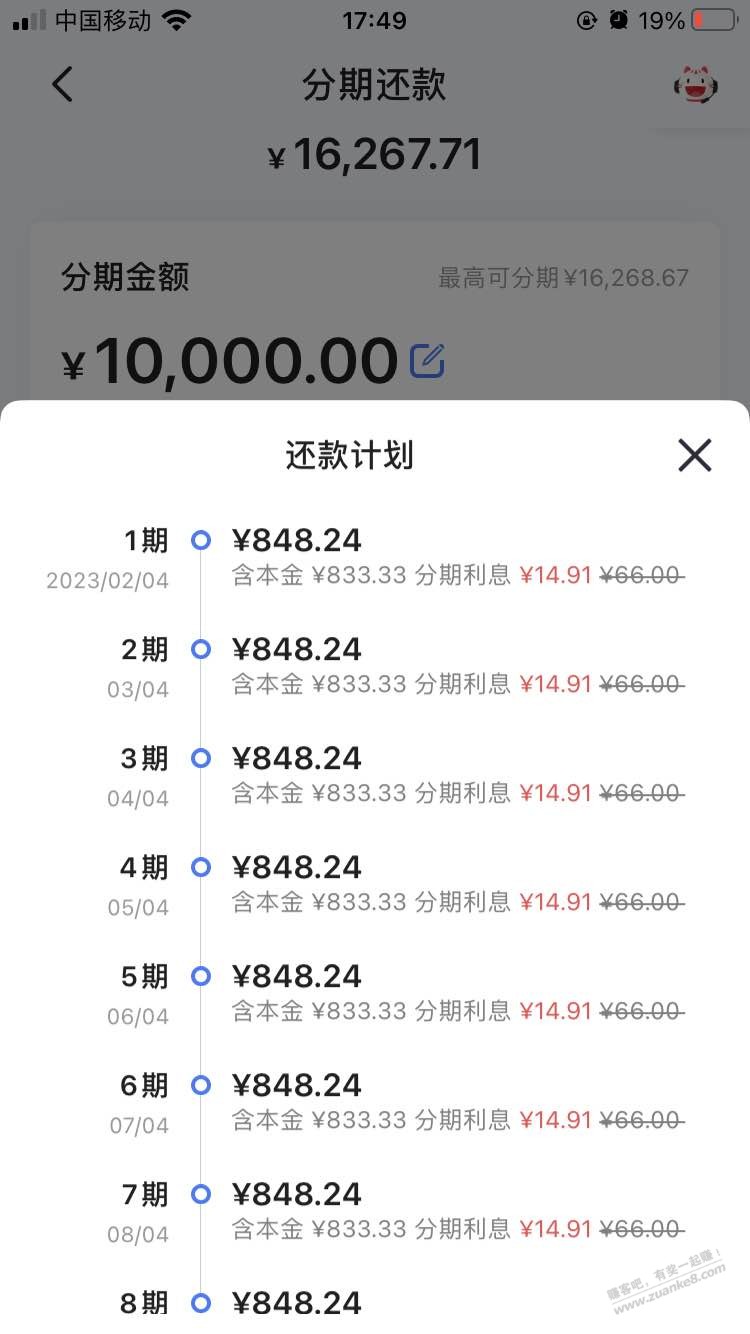
Task: Go back from 分期还款 page
Action: (62, 85)
